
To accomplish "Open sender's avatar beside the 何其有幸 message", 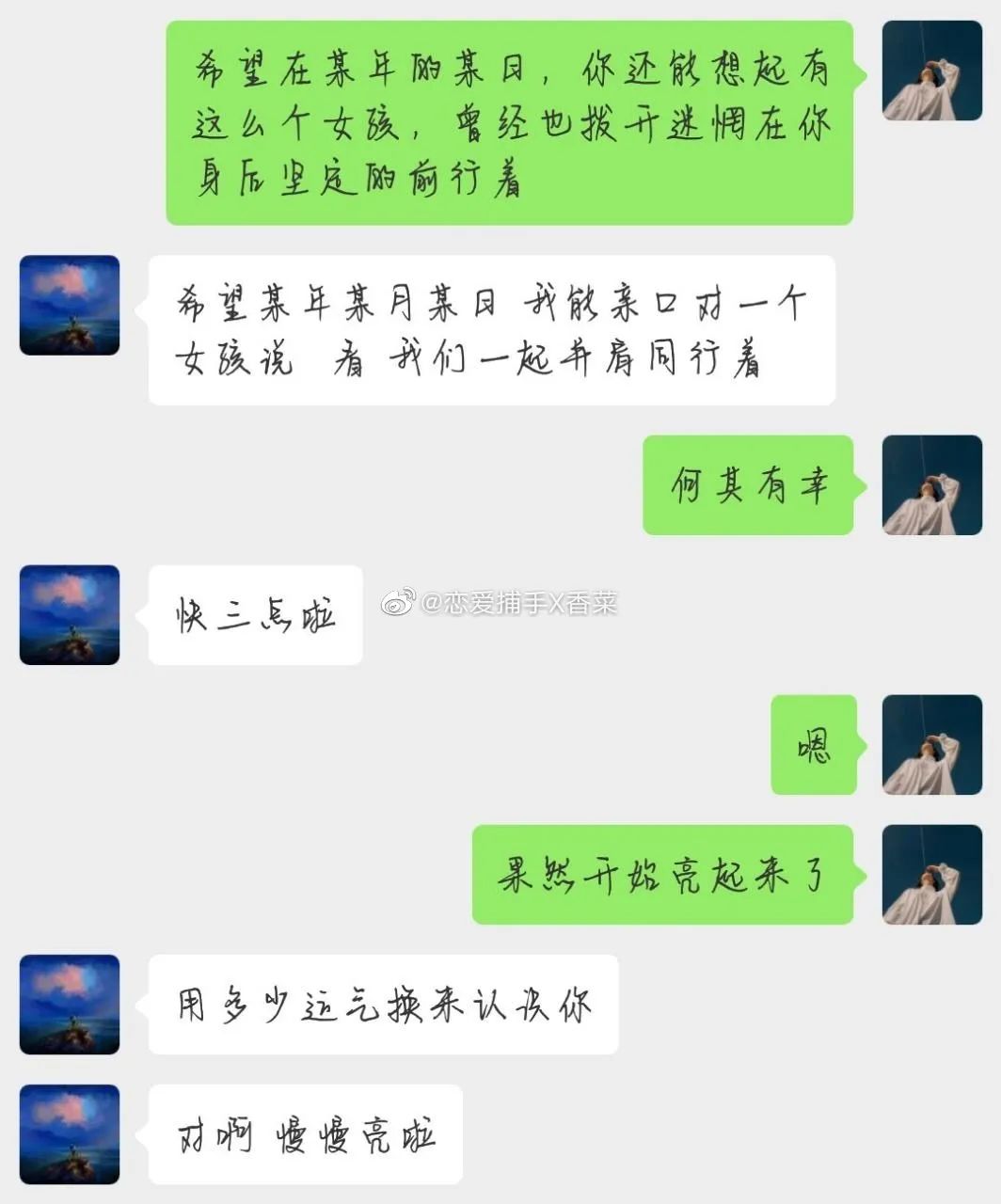I will coord(931,485).
